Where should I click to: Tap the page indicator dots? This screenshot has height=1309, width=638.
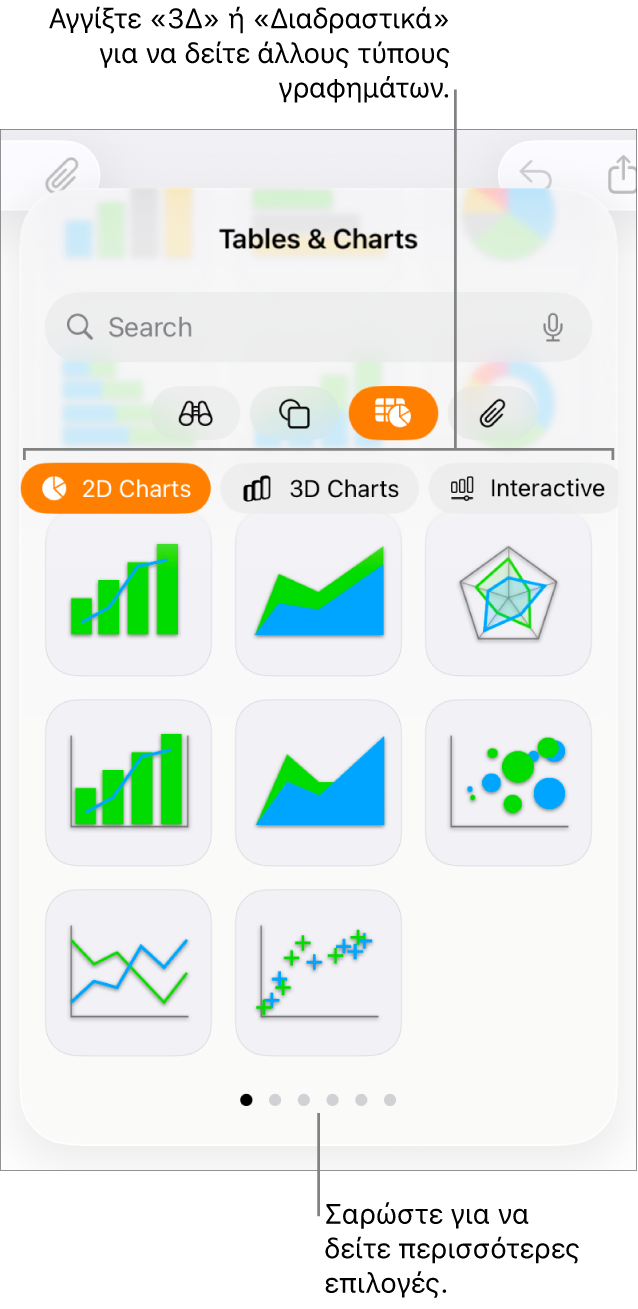click(318, 1100)
